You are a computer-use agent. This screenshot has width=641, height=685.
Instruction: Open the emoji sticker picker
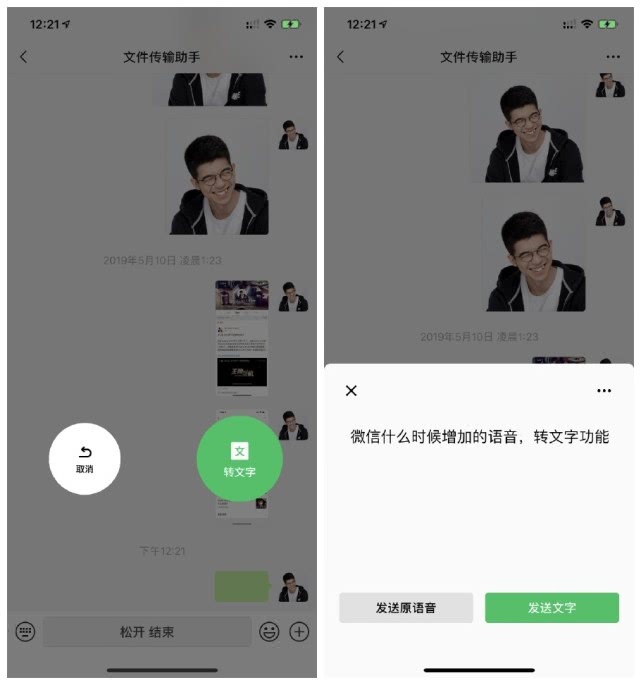[x=269, y=632]
